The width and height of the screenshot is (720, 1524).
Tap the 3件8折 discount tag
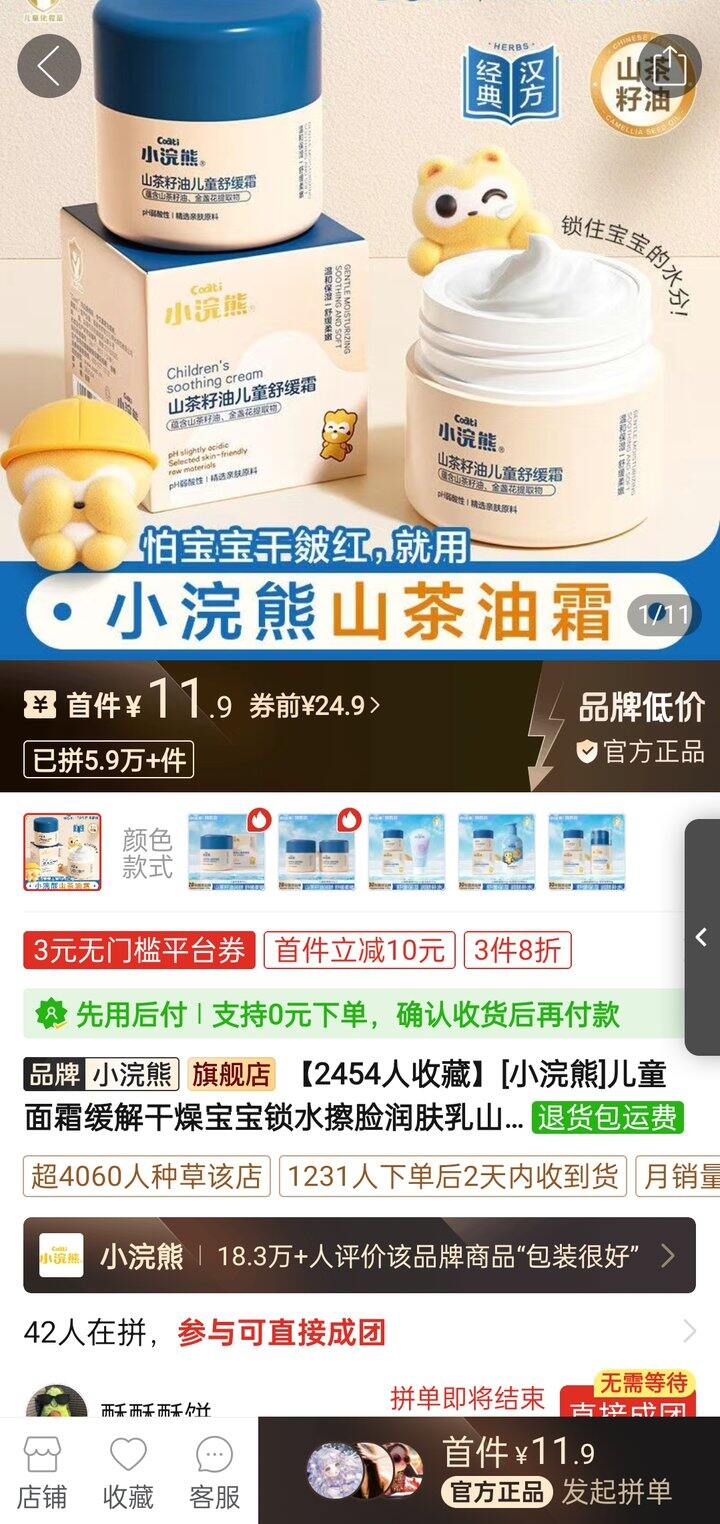(x=517, y=950)
